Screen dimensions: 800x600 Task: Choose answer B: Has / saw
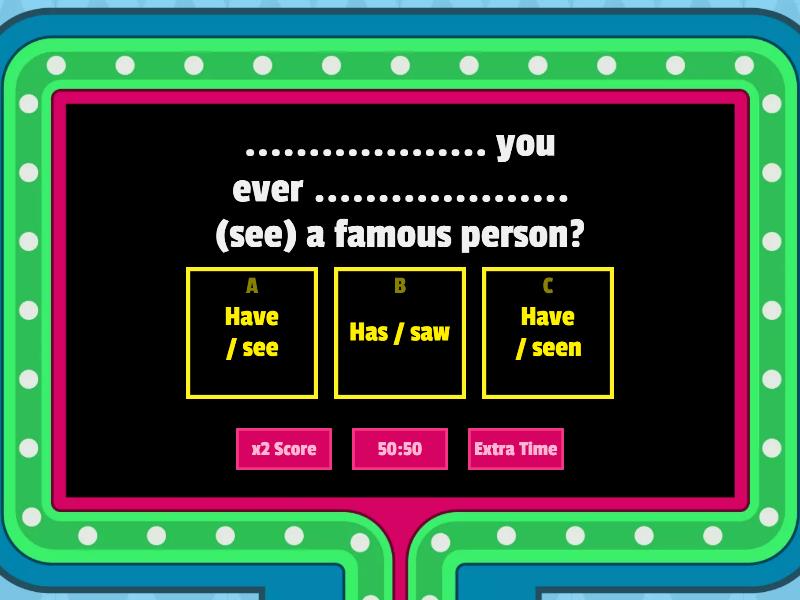point(400,332)
